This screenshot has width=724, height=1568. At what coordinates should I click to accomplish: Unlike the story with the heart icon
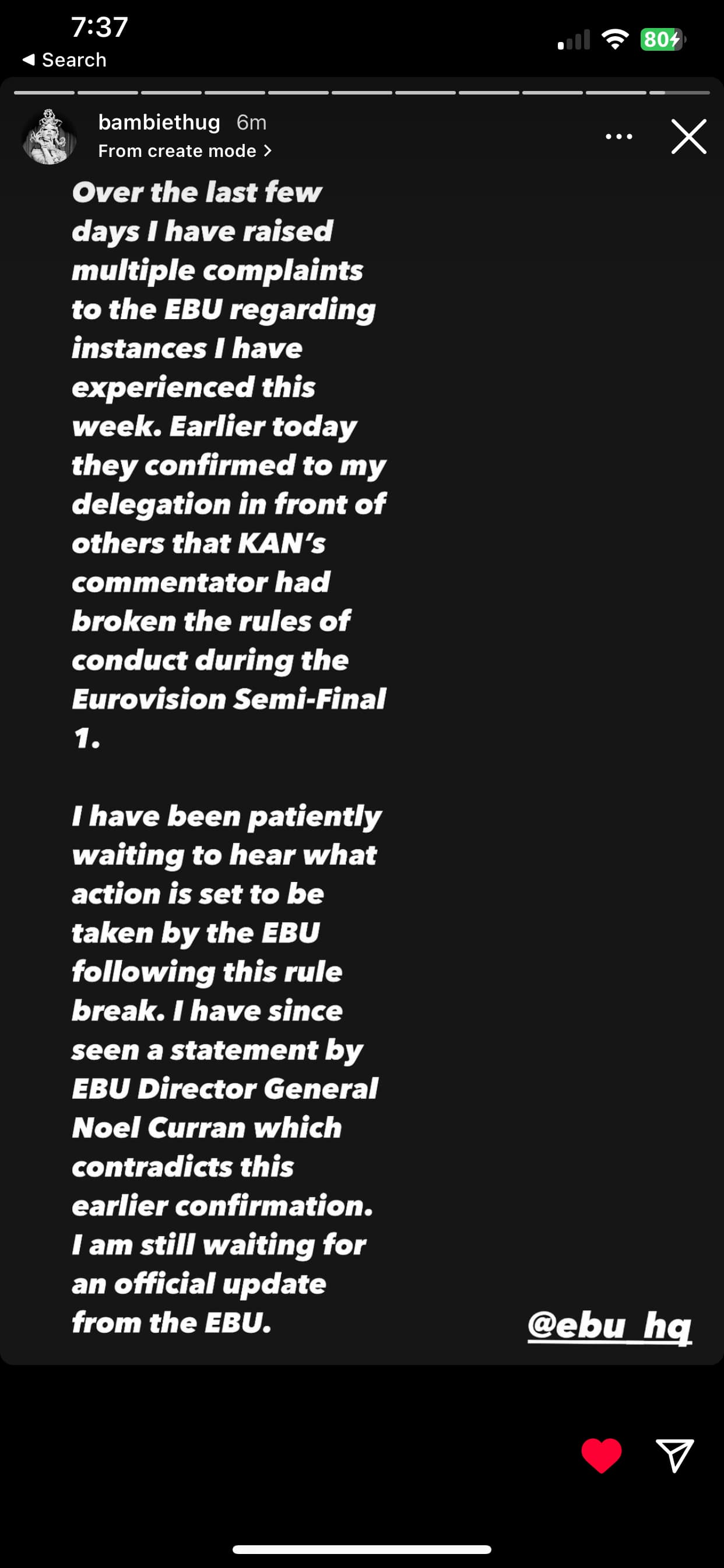tap(601, 1455)
